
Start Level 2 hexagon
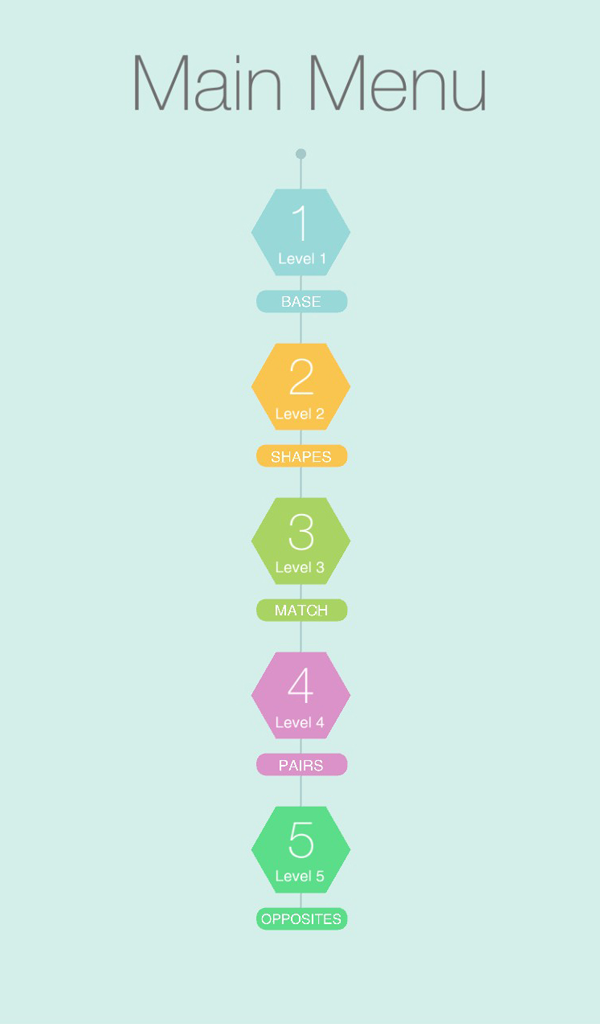coord(300,386)
